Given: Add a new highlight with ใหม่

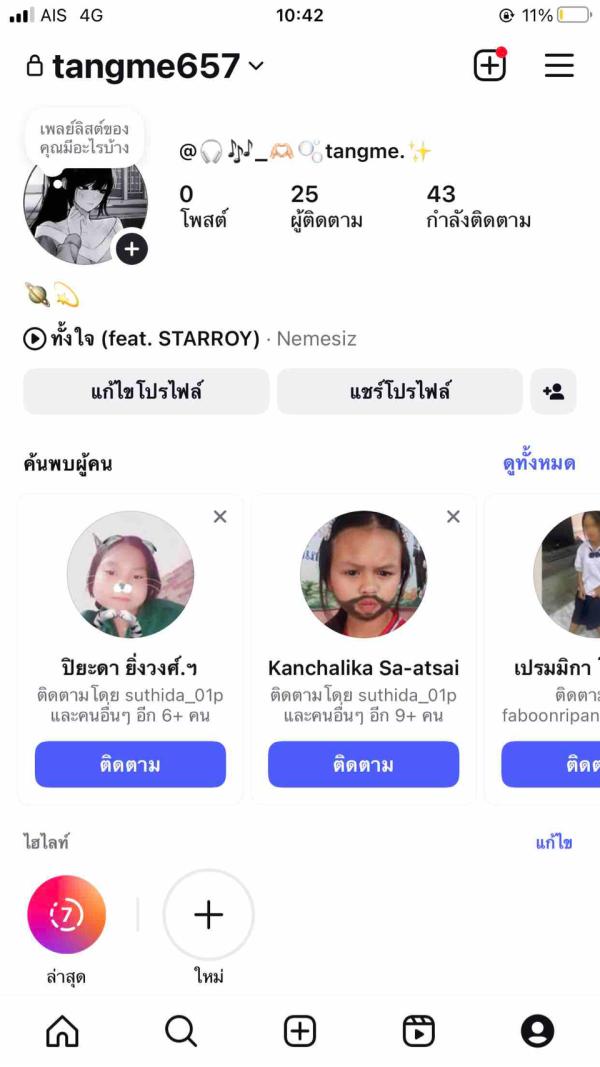Looking at the screenshot, I should 208,915.
